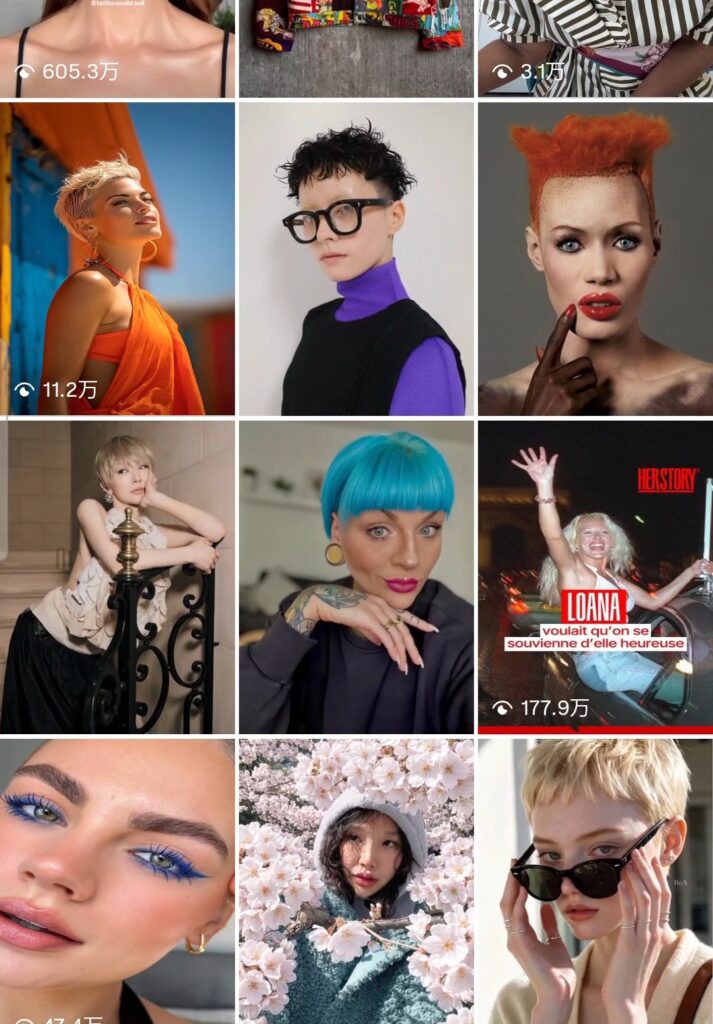View the purple turtleneck and black glasses photo

(x=356, y=259)
